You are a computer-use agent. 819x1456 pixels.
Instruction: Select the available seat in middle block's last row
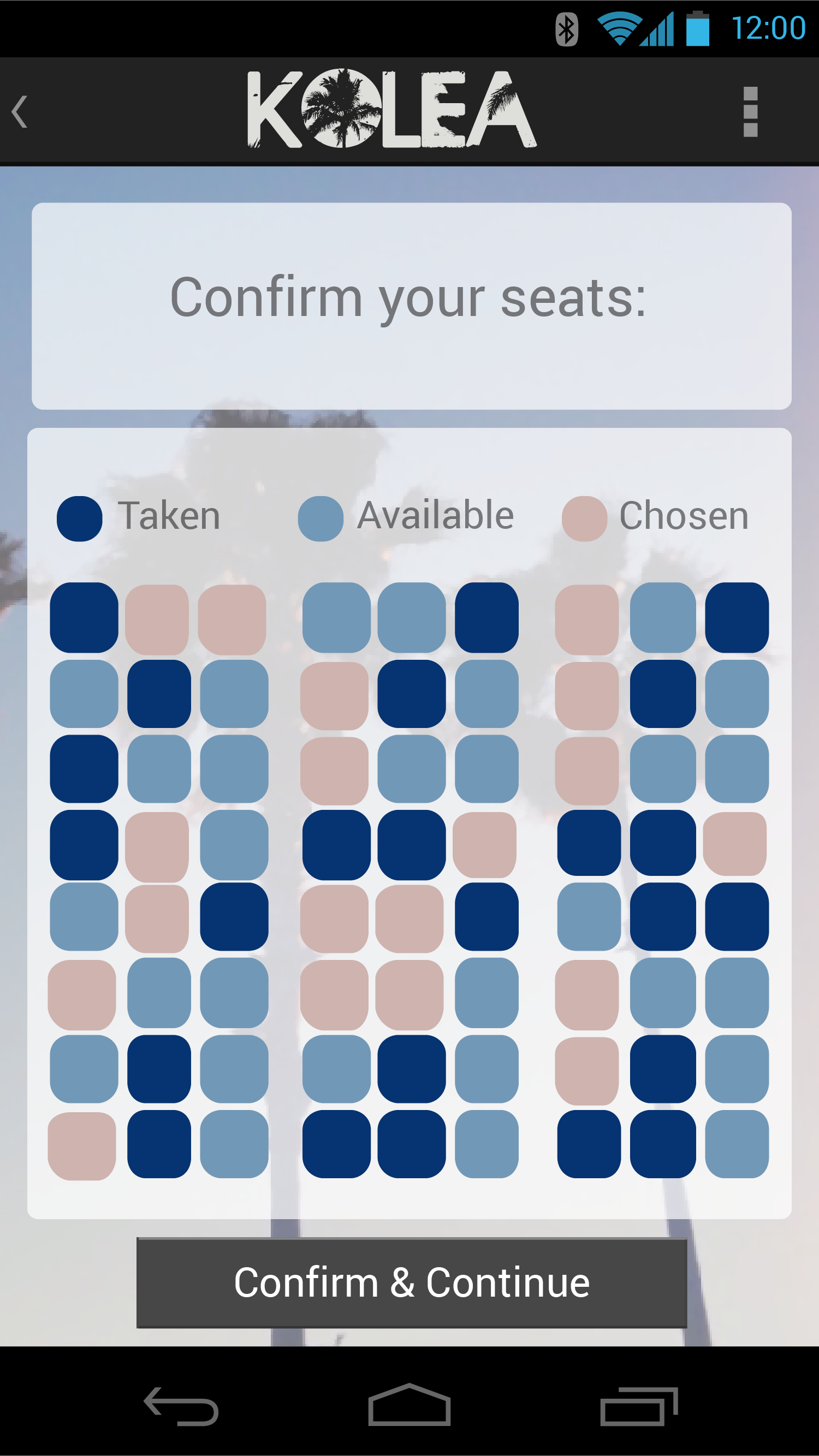click(486, 1144)
